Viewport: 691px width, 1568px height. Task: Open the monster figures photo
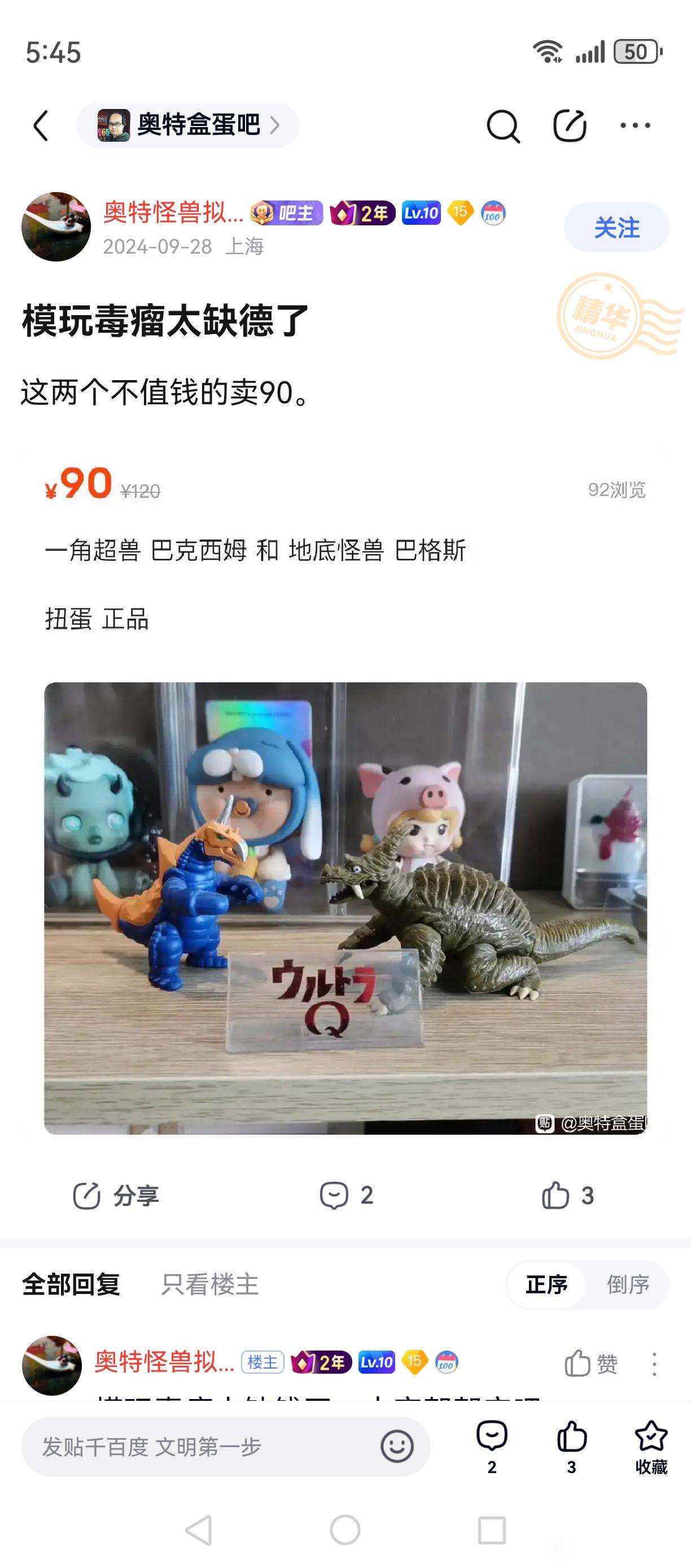point(345,908)
